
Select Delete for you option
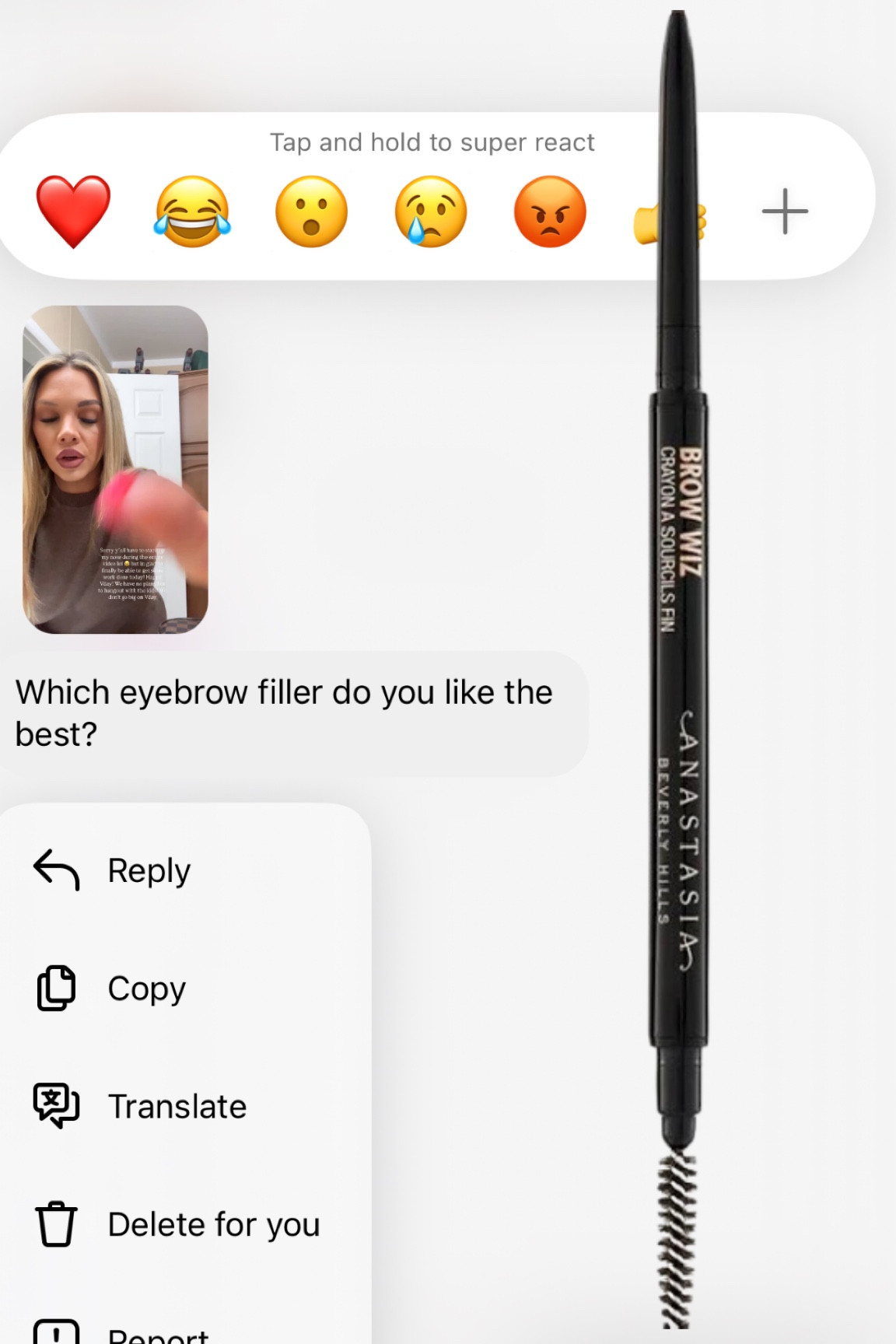tap(213, 1224)
